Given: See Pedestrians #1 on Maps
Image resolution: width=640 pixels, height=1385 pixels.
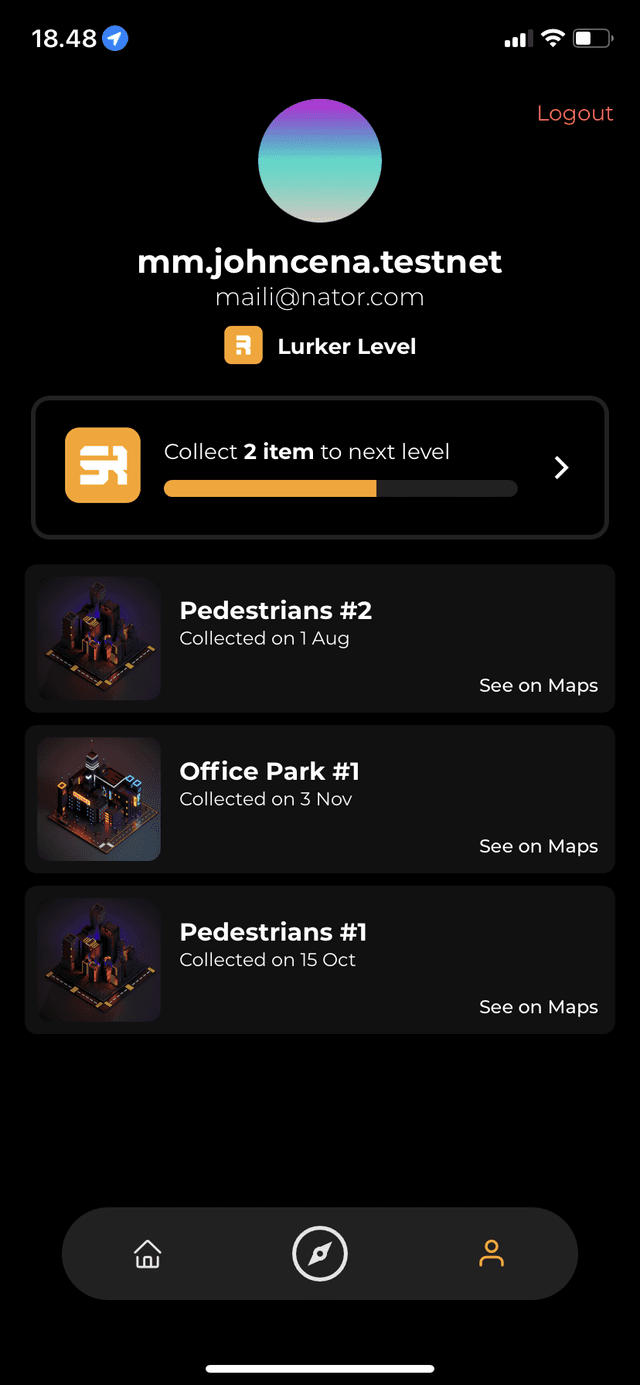Looking at the screenshot, I should coord(538,1007).
